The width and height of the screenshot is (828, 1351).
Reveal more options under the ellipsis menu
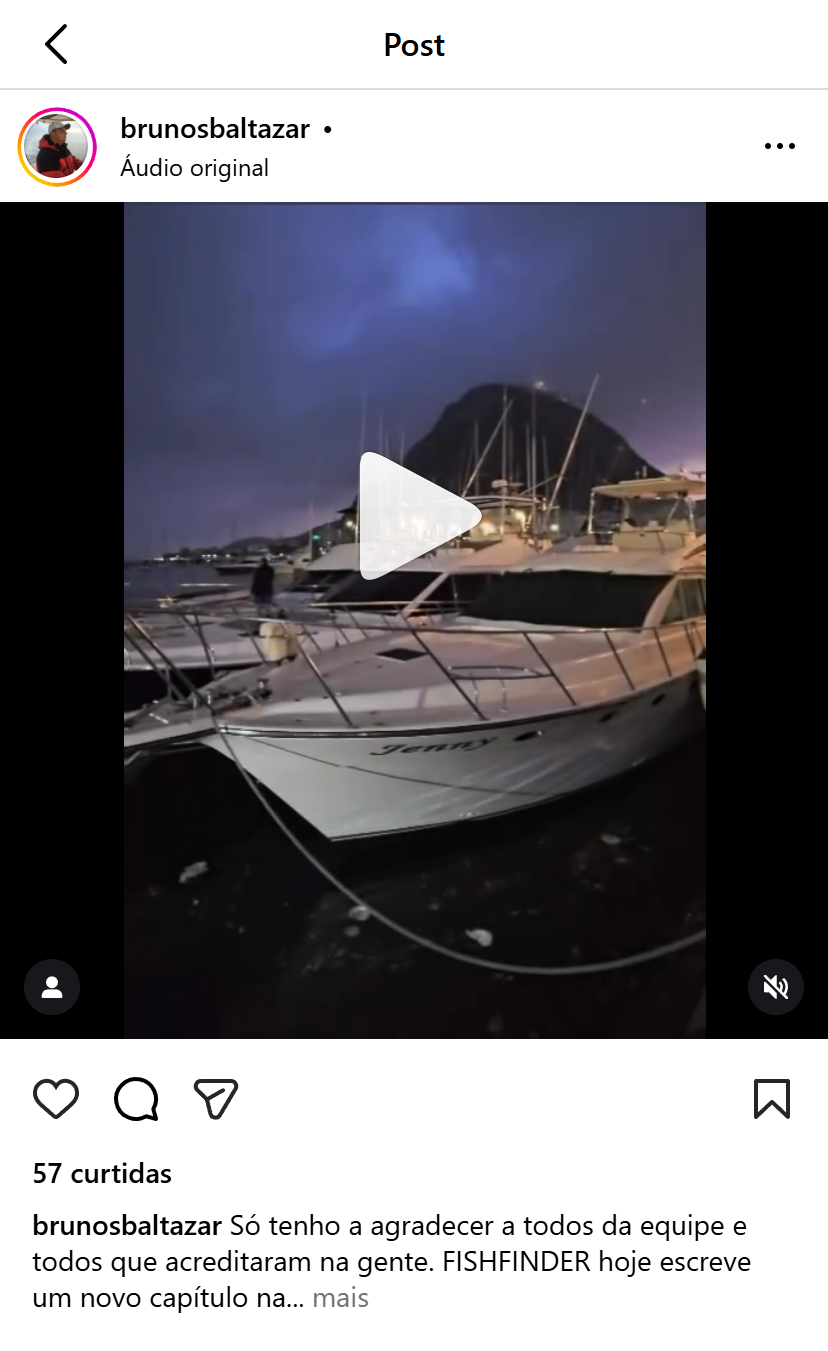[778, 145]
